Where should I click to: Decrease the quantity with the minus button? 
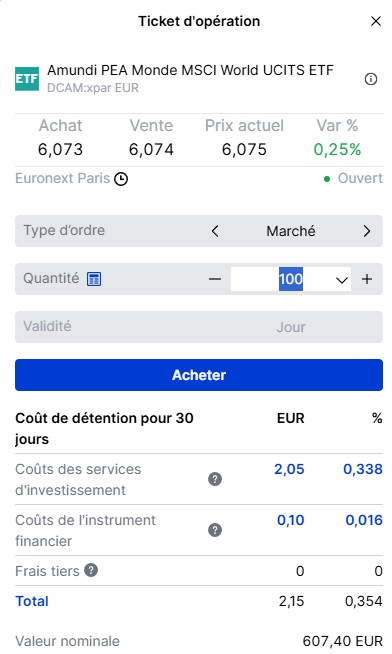(x=215, y=279)
